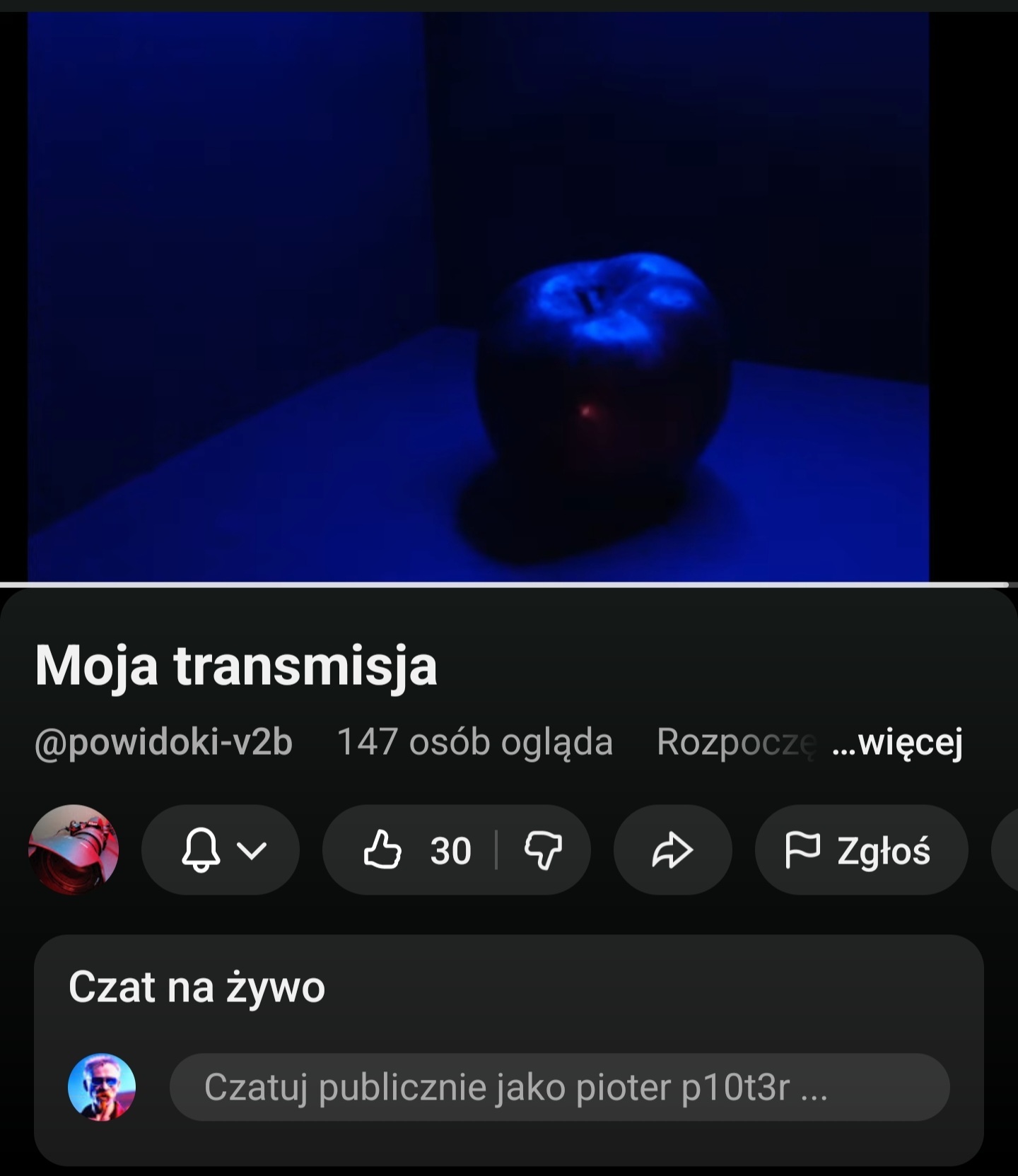Share this live stream
The image size is (1018, 1176).
click(x=672, y=849)
